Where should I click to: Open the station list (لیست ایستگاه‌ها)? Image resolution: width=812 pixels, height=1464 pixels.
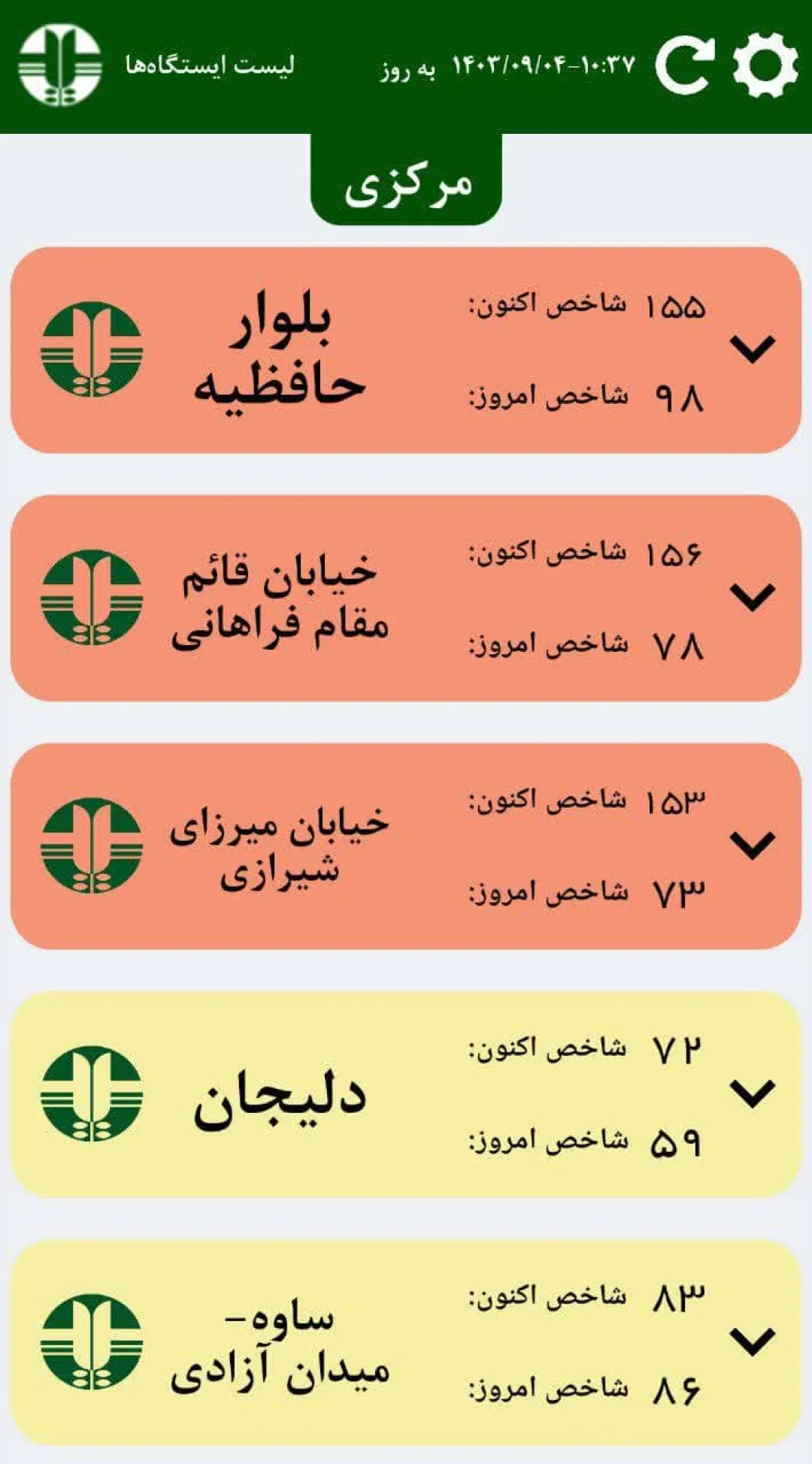click(x=210, y=65)
